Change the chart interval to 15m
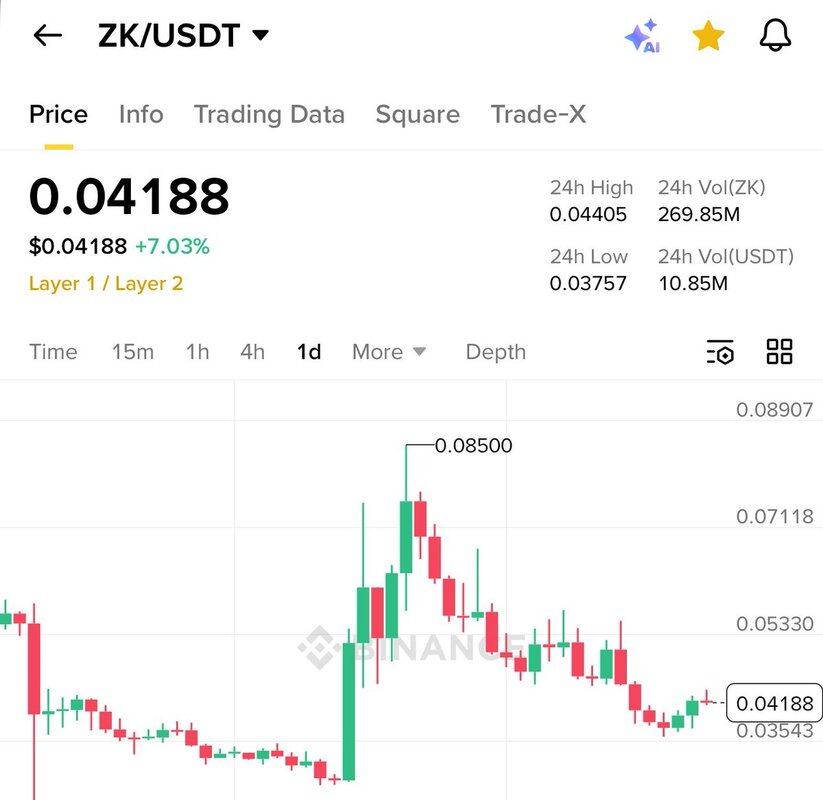Image resolution: width=823 pixels, height=800 pixels. 133,352
